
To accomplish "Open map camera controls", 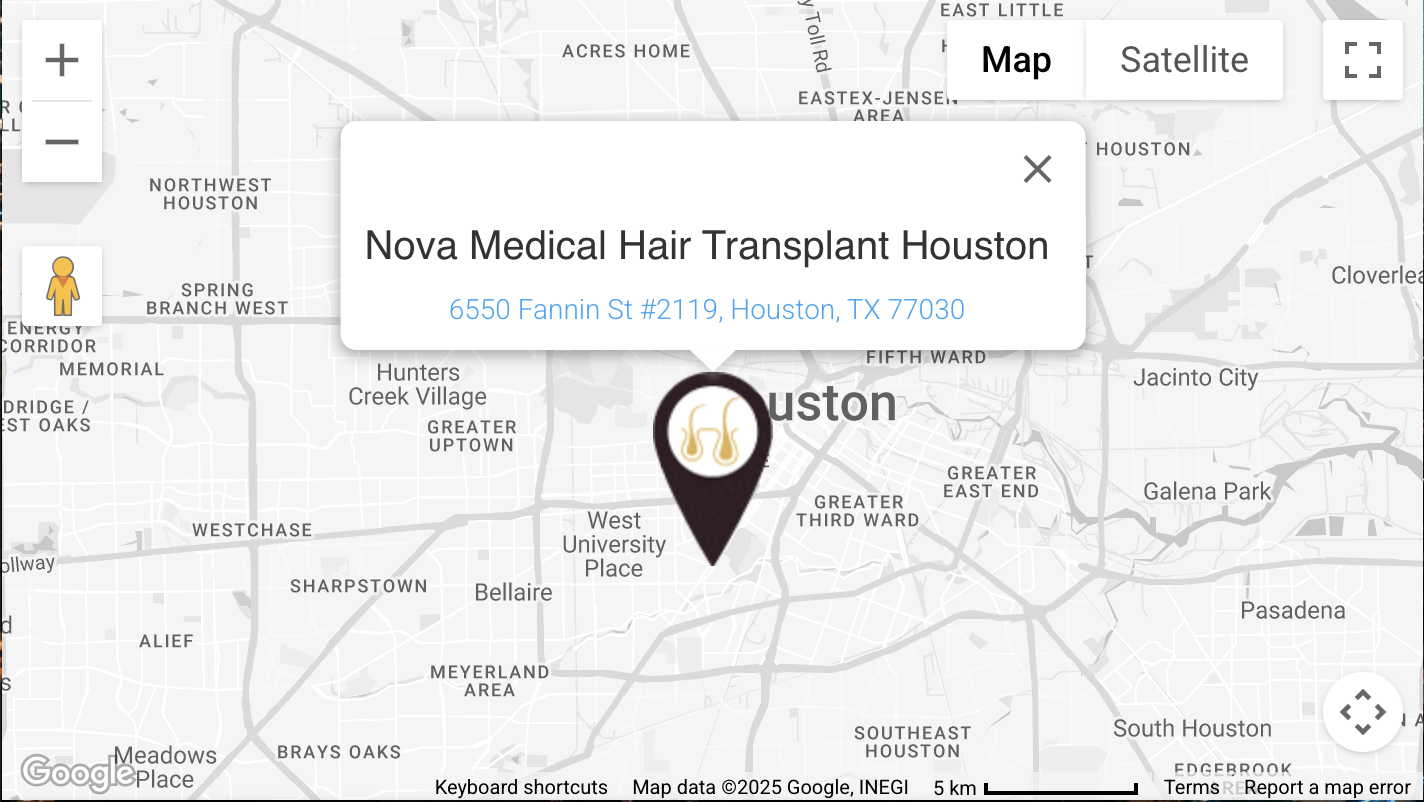I will coord(1362,712).
